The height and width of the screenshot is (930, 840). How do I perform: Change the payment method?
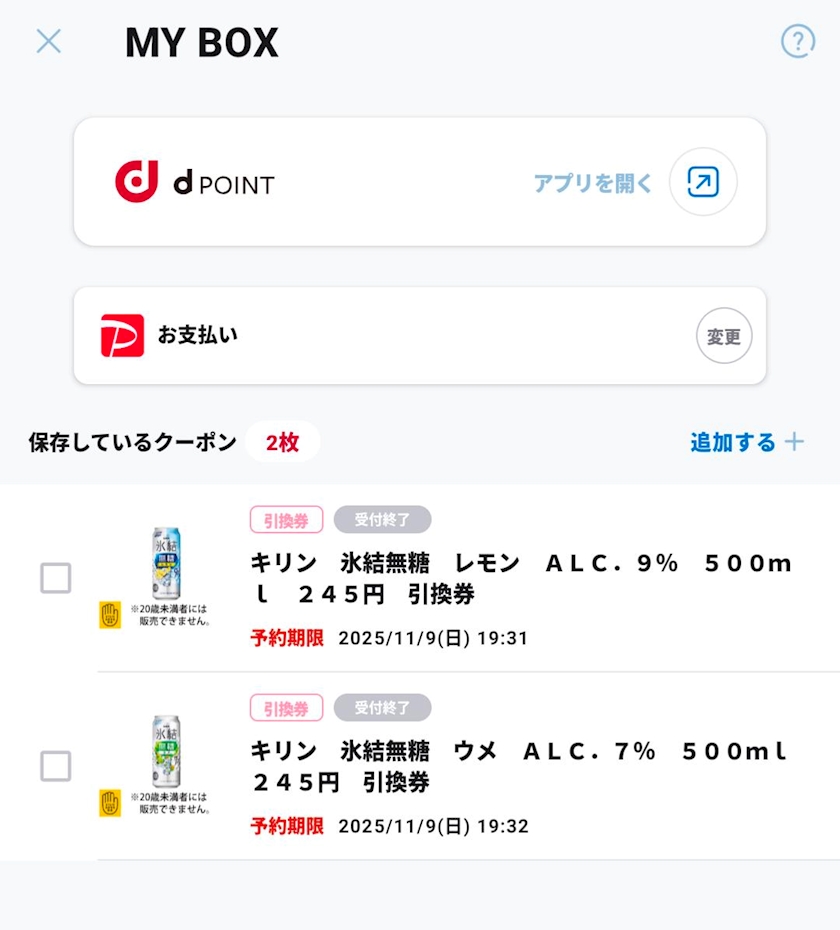(723, 336)
